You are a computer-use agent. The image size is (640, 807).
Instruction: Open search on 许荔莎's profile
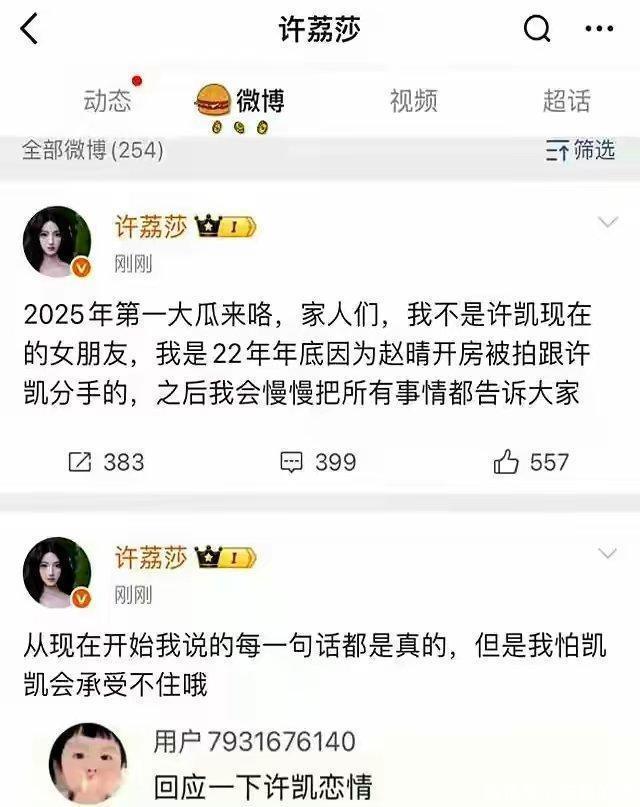[x=537, y=30]
